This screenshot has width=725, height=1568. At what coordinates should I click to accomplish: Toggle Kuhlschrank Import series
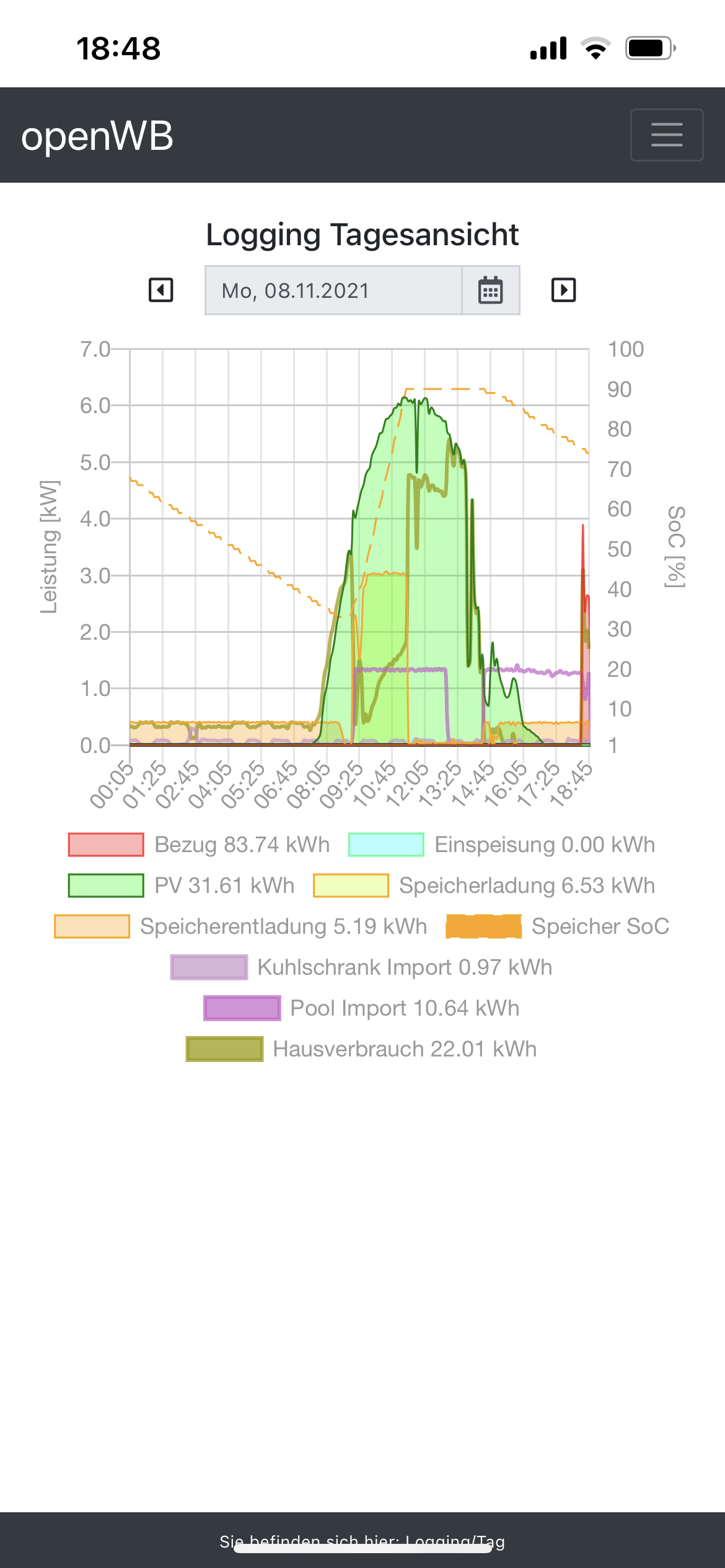click(x=361, y=967)
